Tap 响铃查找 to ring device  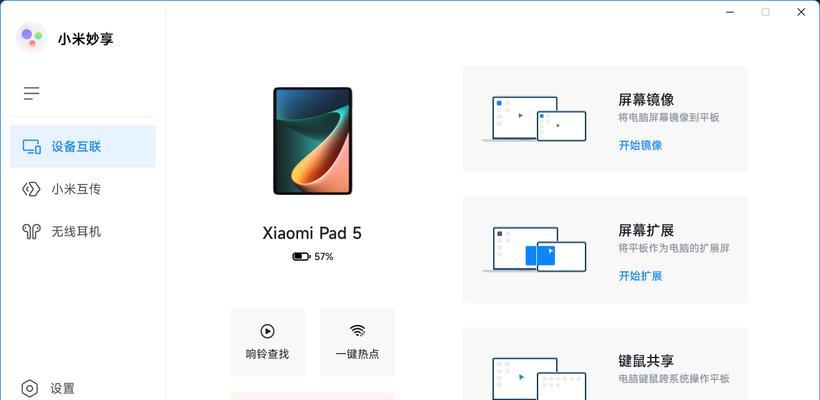(267, 341)
